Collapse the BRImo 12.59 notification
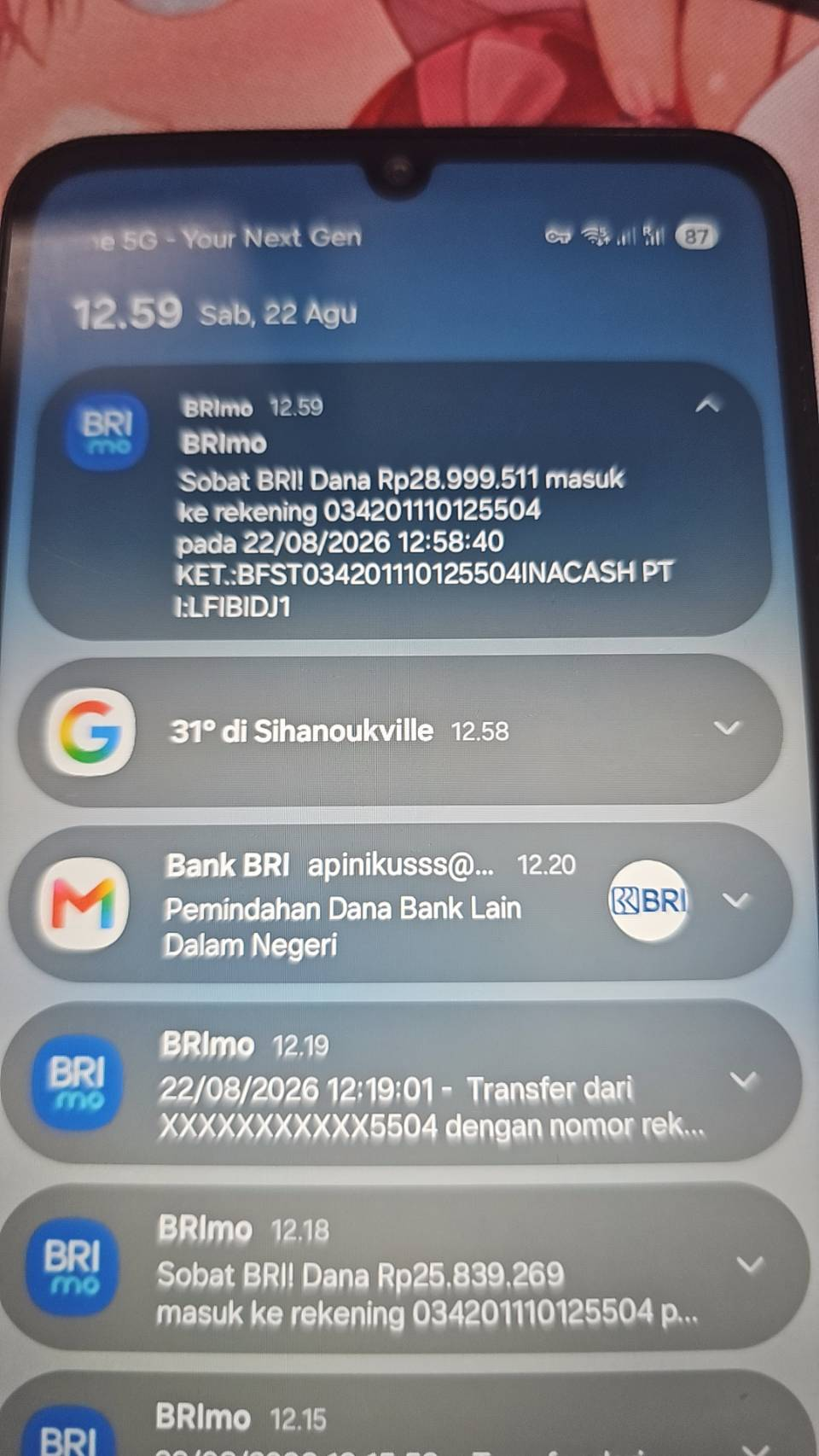 707,405
